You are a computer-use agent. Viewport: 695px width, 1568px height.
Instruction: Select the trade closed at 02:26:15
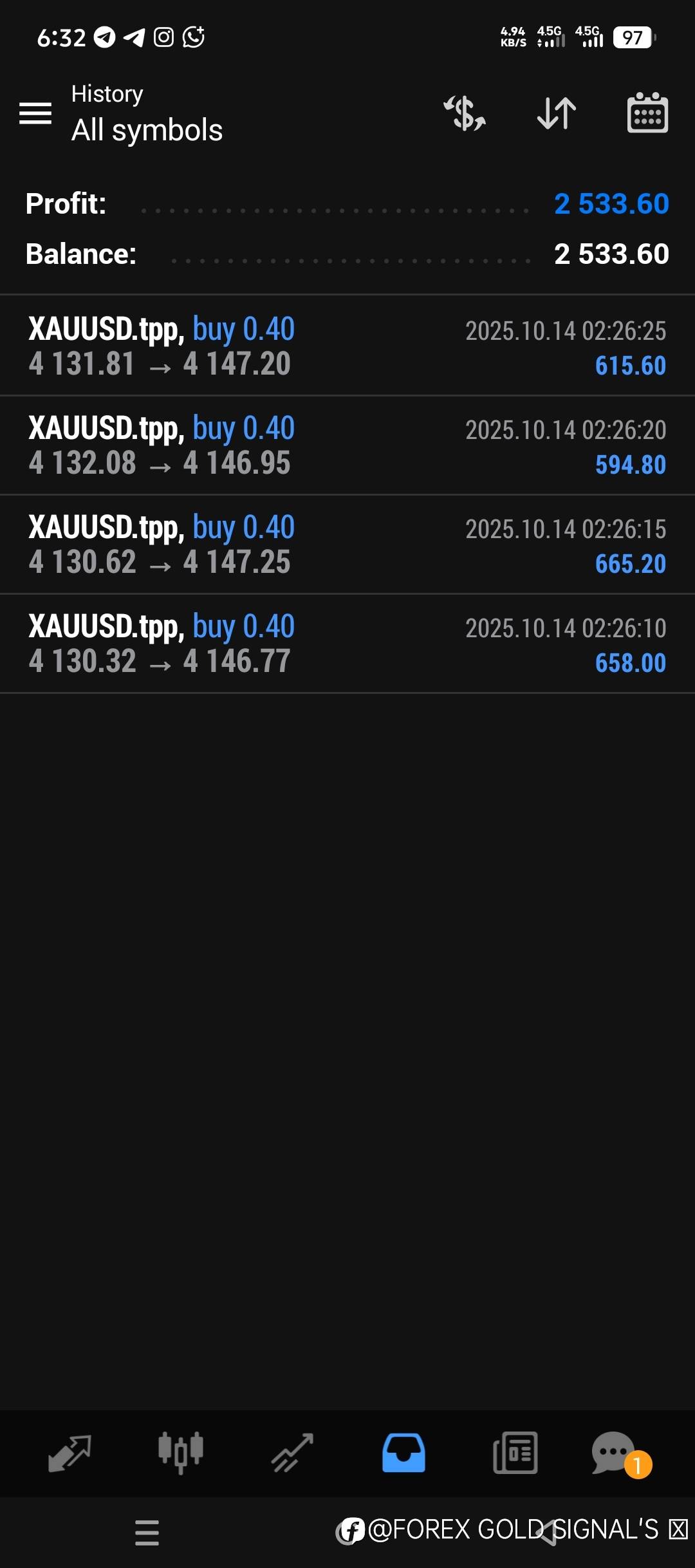tap(347, 545)
